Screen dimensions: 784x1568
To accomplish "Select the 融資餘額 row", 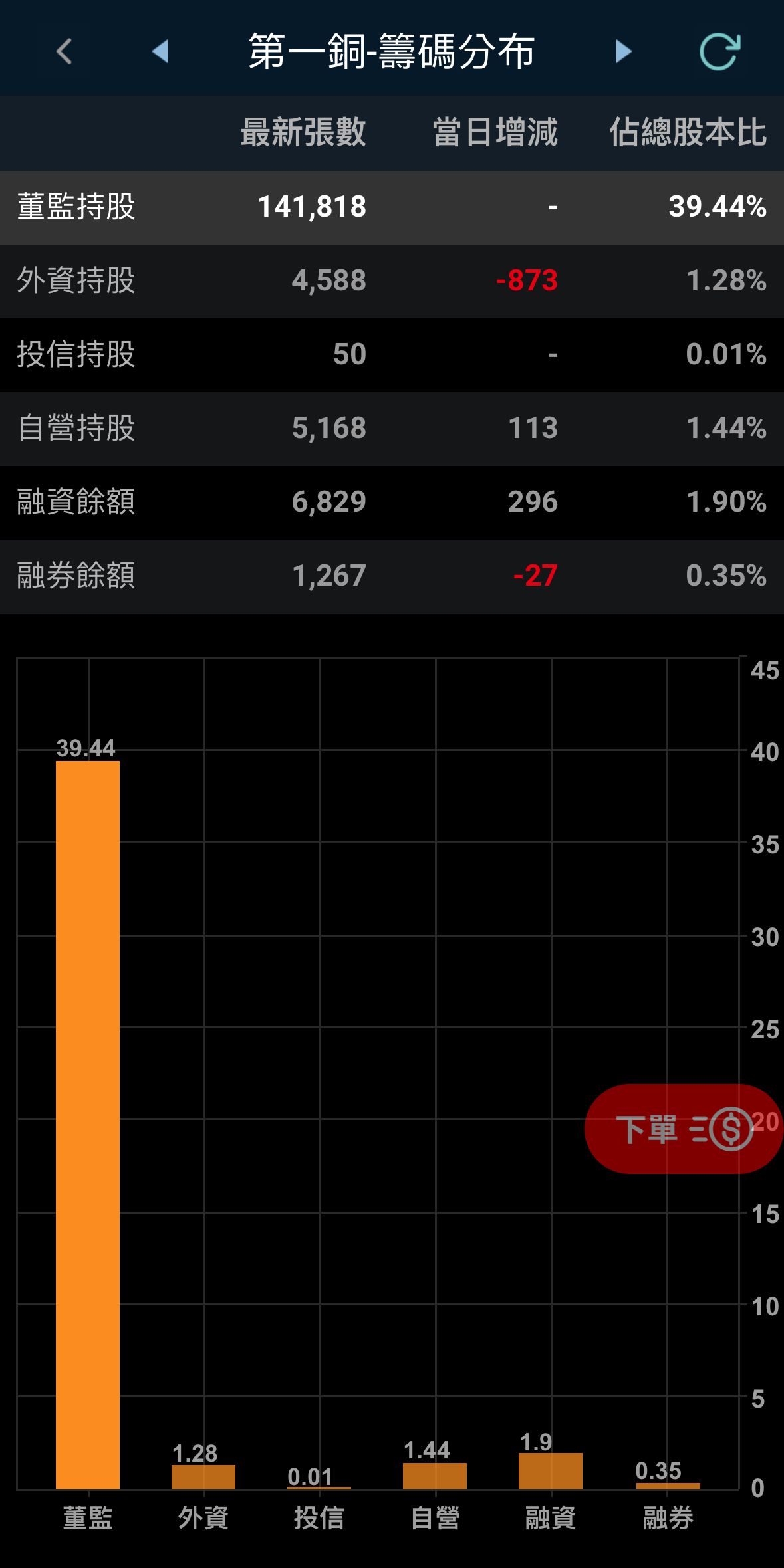I will pos(392,502).
